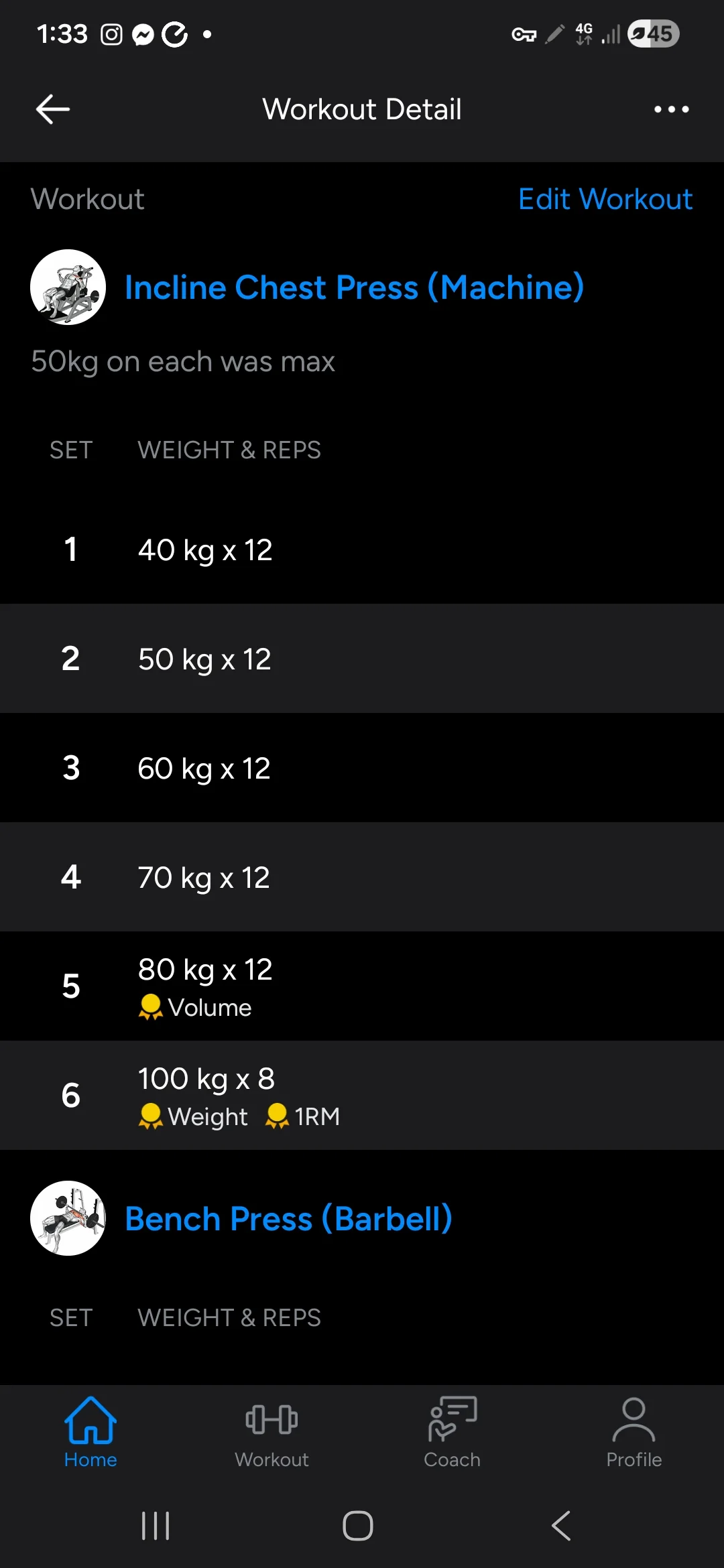Switch to the Home tab
724x1568 pixels.
(x=90, y=1432)
